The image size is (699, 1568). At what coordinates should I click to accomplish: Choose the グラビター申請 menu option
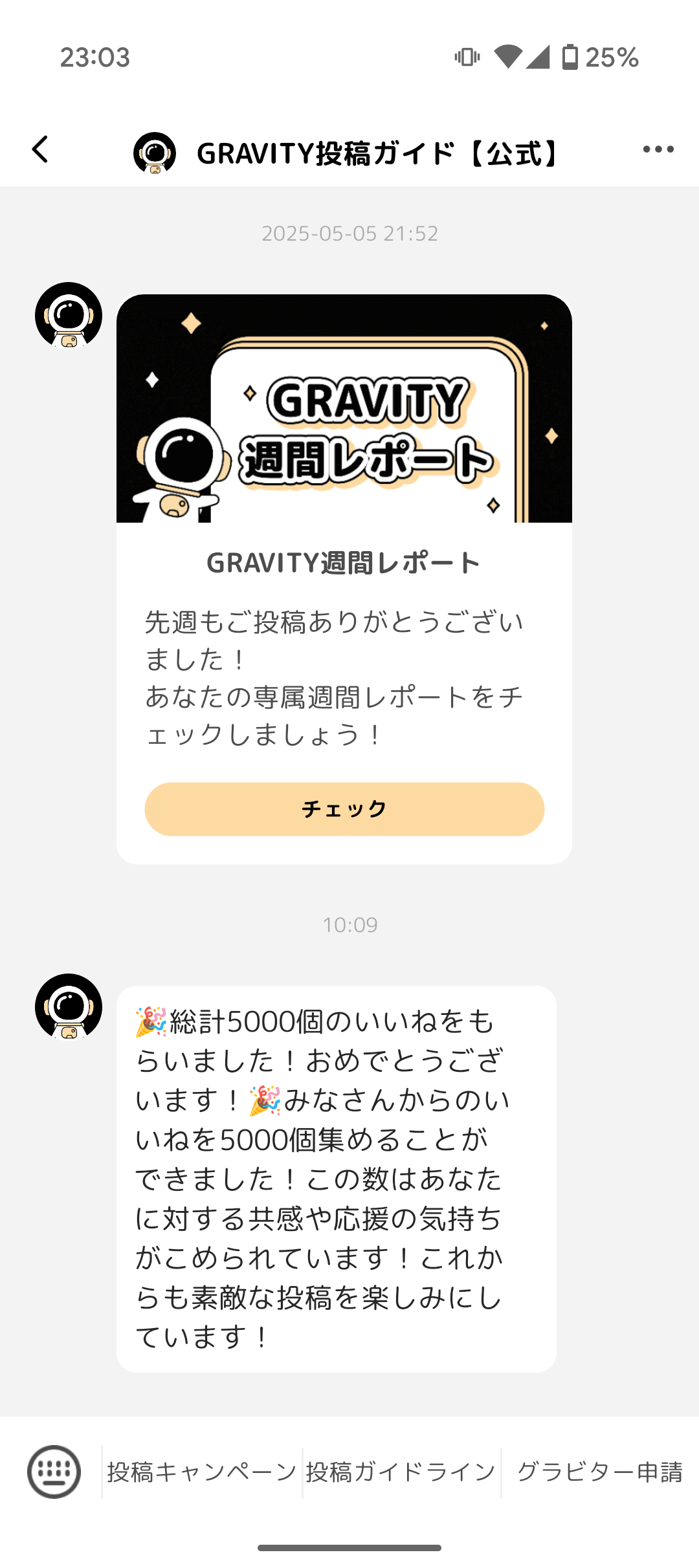pyautogui.click(x=600, y=1472)
